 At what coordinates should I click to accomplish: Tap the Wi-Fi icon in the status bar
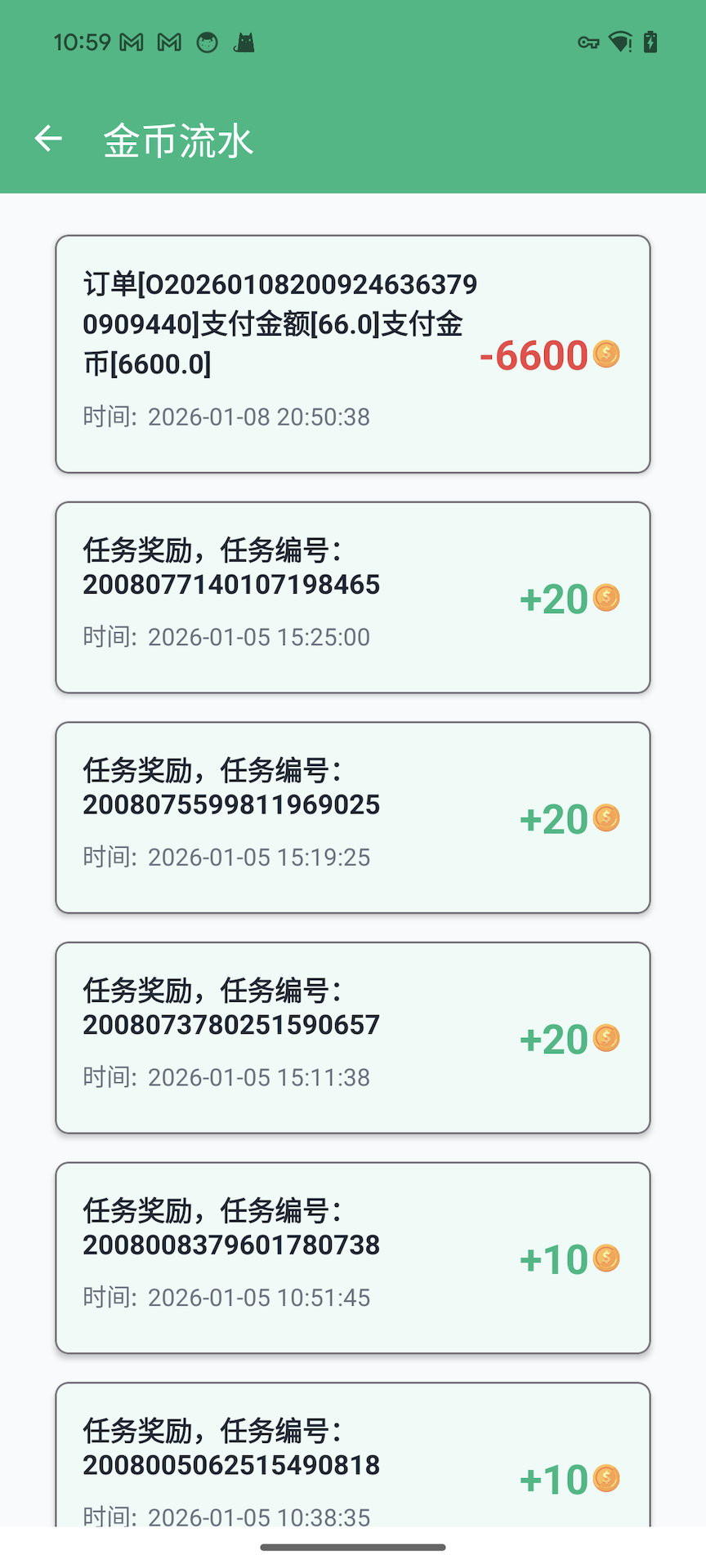click(619, 41)
